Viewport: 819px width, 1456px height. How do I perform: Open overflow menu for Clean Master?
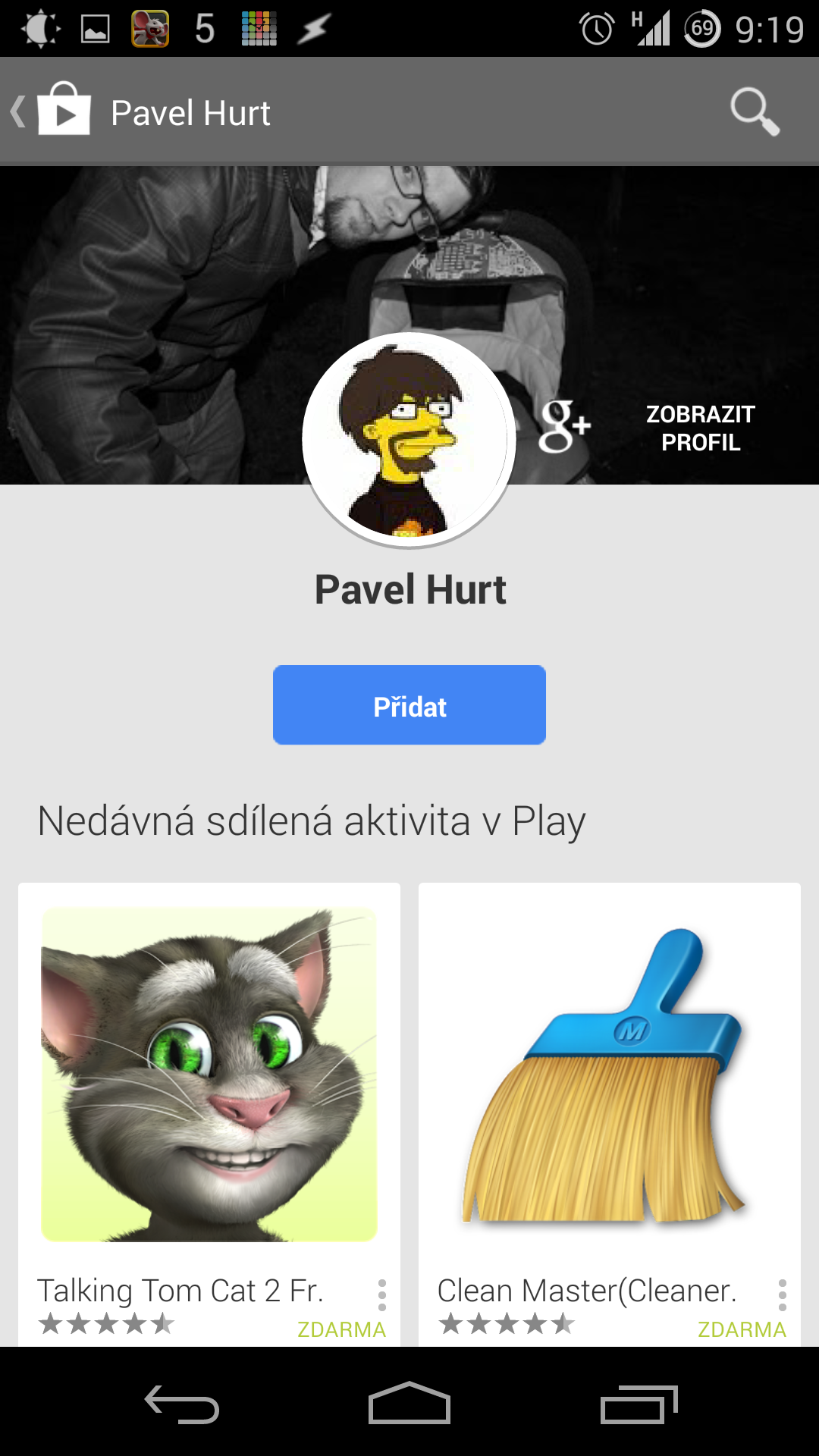(782, 1295)
